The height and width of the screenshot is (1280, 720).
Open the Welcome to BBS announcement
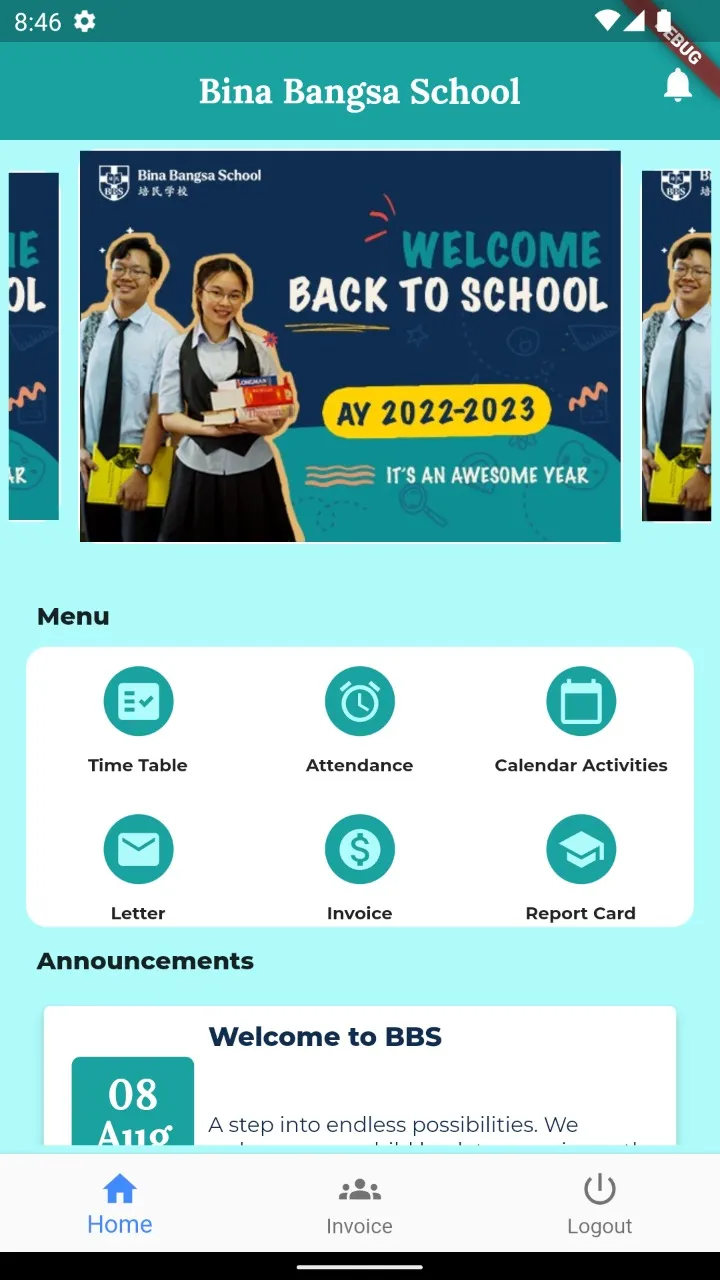[360, 1075]
